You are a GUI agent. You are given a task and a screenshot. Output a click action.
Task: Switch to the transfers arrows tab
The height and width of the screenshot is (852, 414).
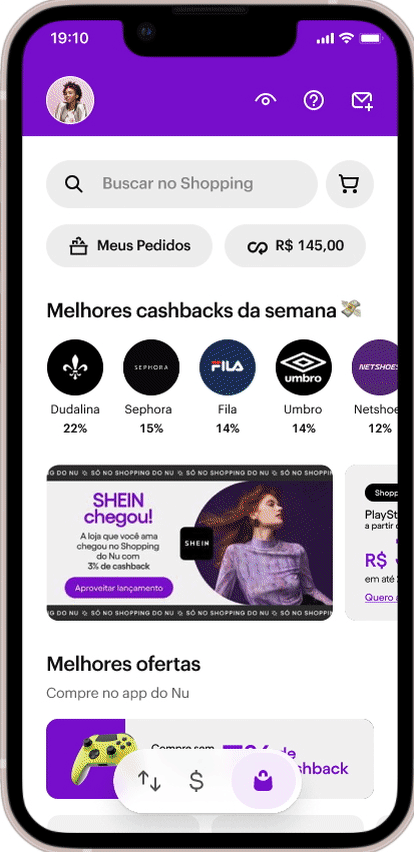pos(149,781)
